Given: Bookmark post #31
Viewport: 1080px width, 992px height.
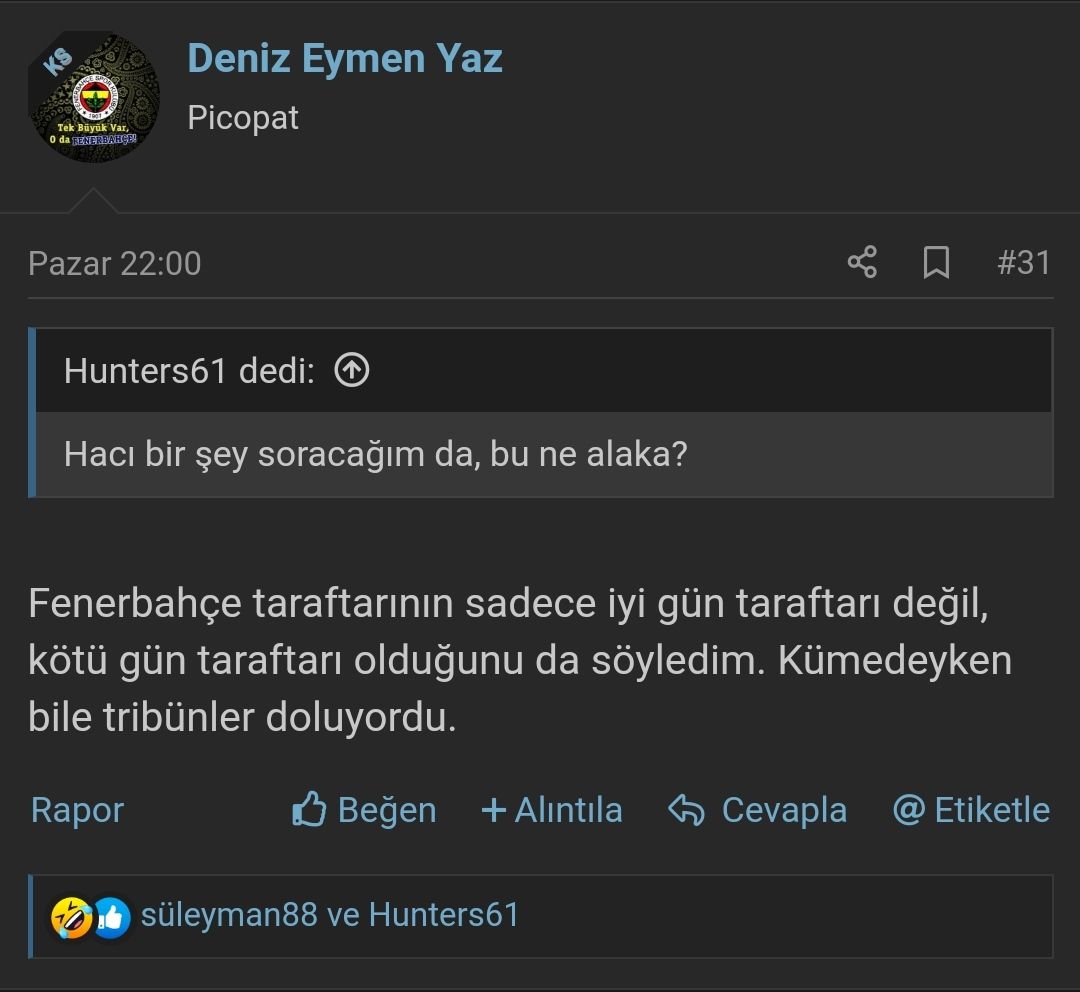Looking at the screenshot, I should (936, 263).
